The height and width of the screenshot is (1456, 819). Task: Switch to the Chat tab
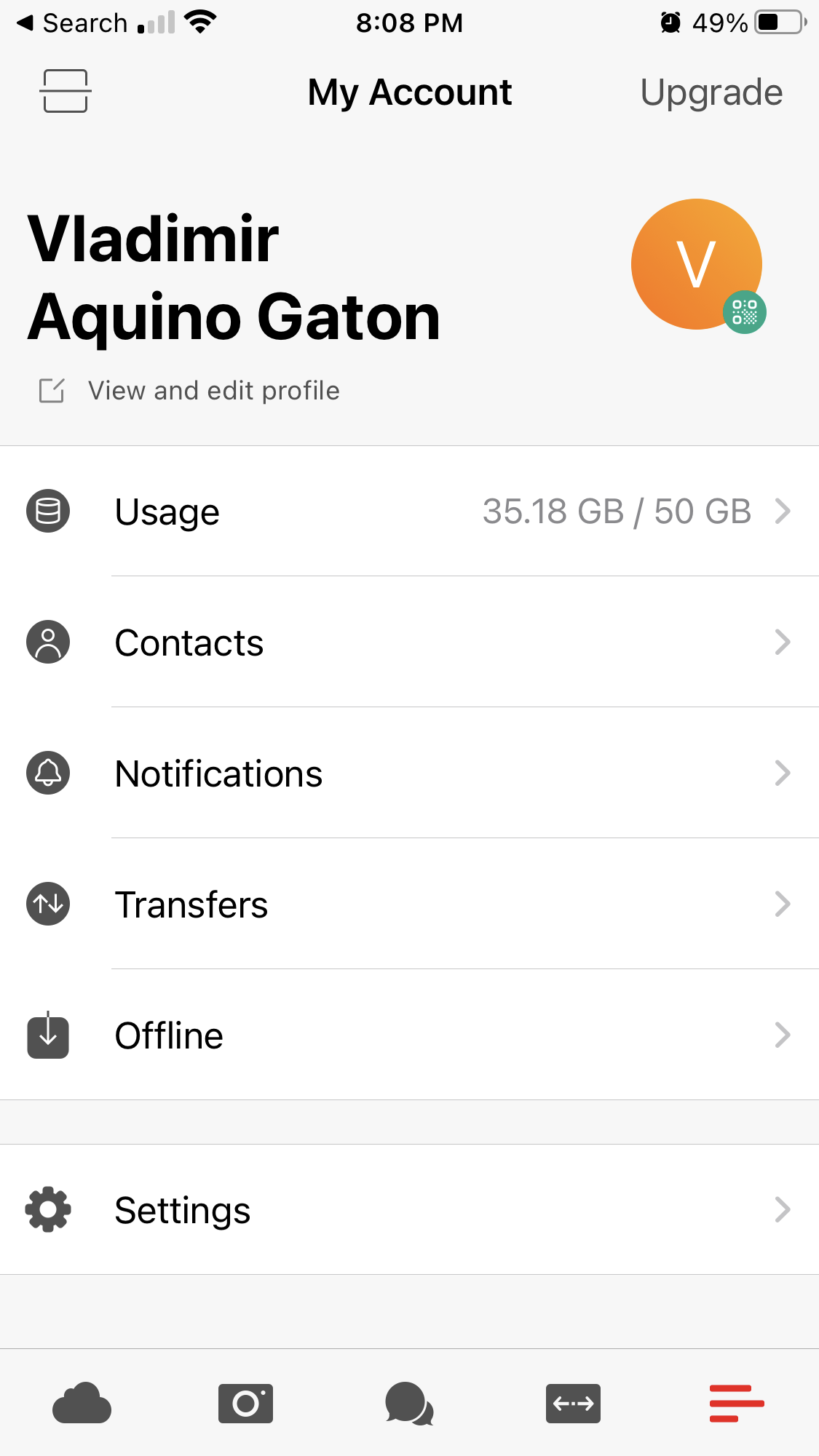click(409, 1403)
